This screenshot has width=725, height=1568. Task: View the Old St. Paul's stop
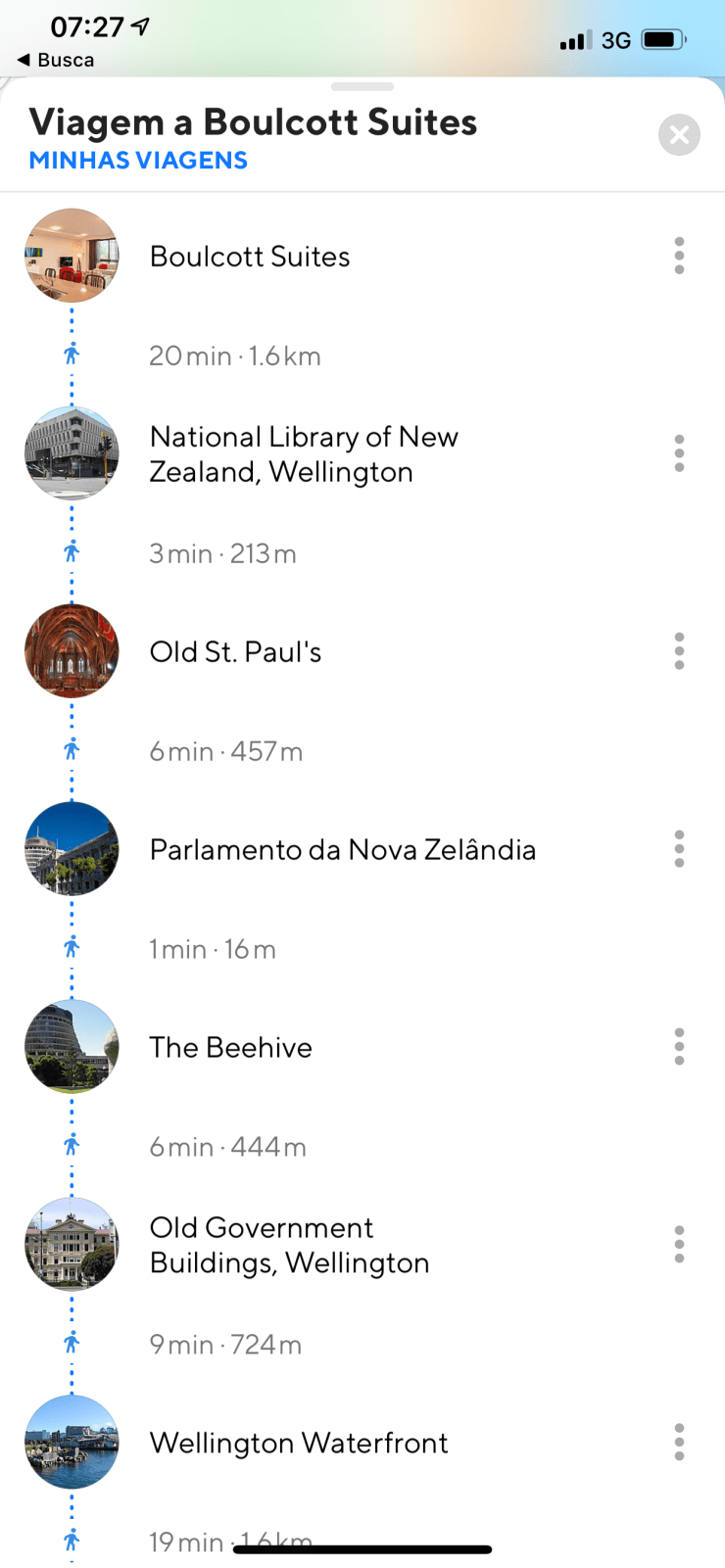[x=235, y=652]
